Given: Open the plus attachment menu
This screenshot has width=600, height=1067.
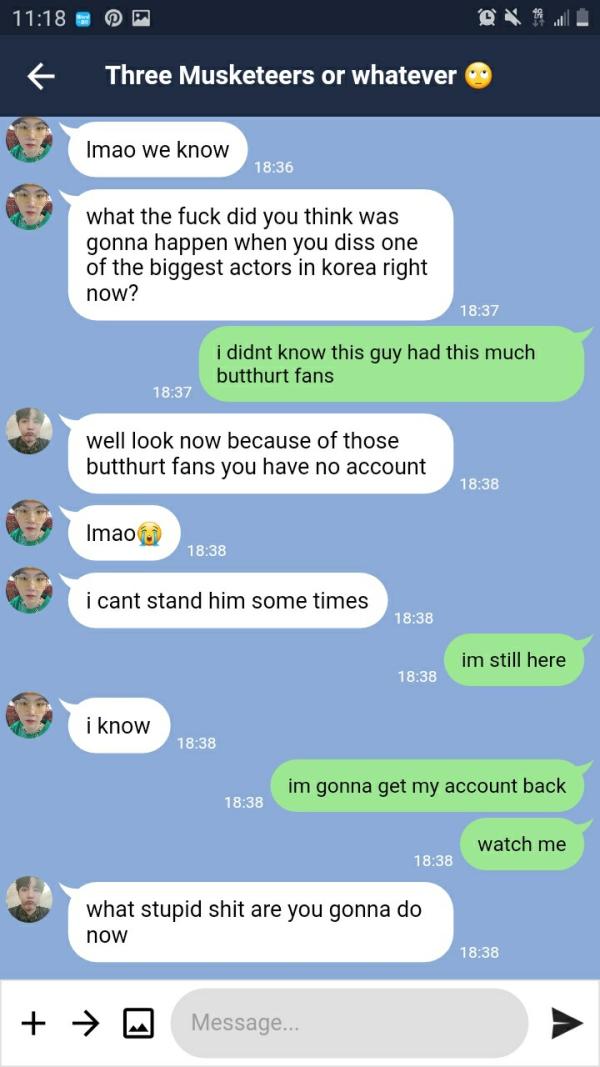Looking at the screenshot, I should [34, 1022].
